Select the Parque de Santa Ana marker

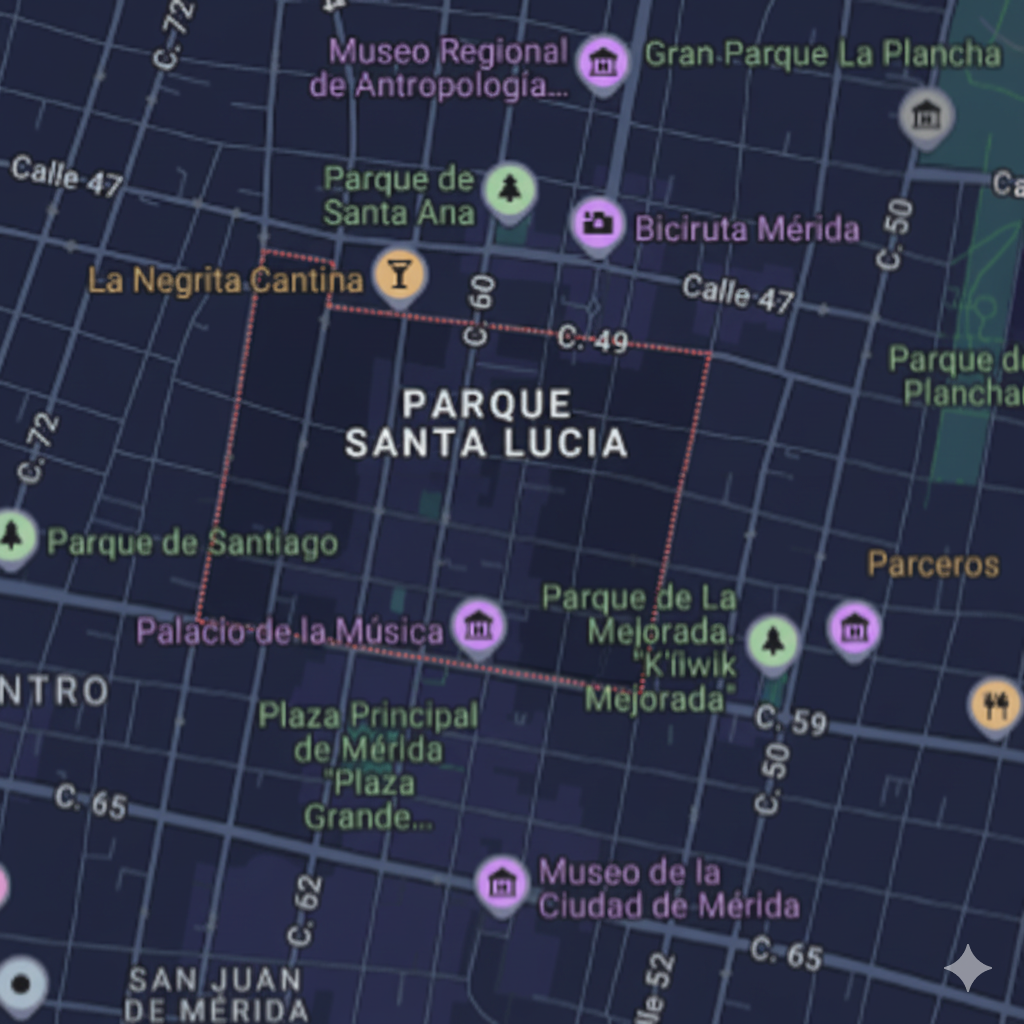[510, 188]
